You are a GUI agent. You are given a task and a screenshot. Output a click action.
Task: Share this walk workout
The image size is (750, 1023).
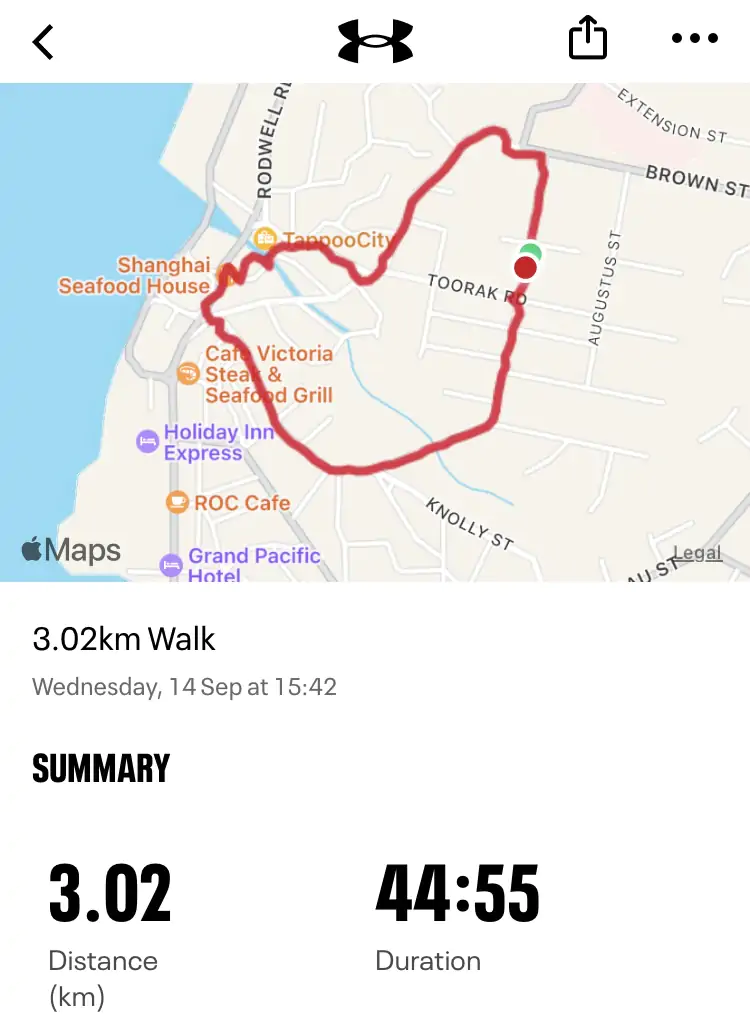click(x=588, y=40)
